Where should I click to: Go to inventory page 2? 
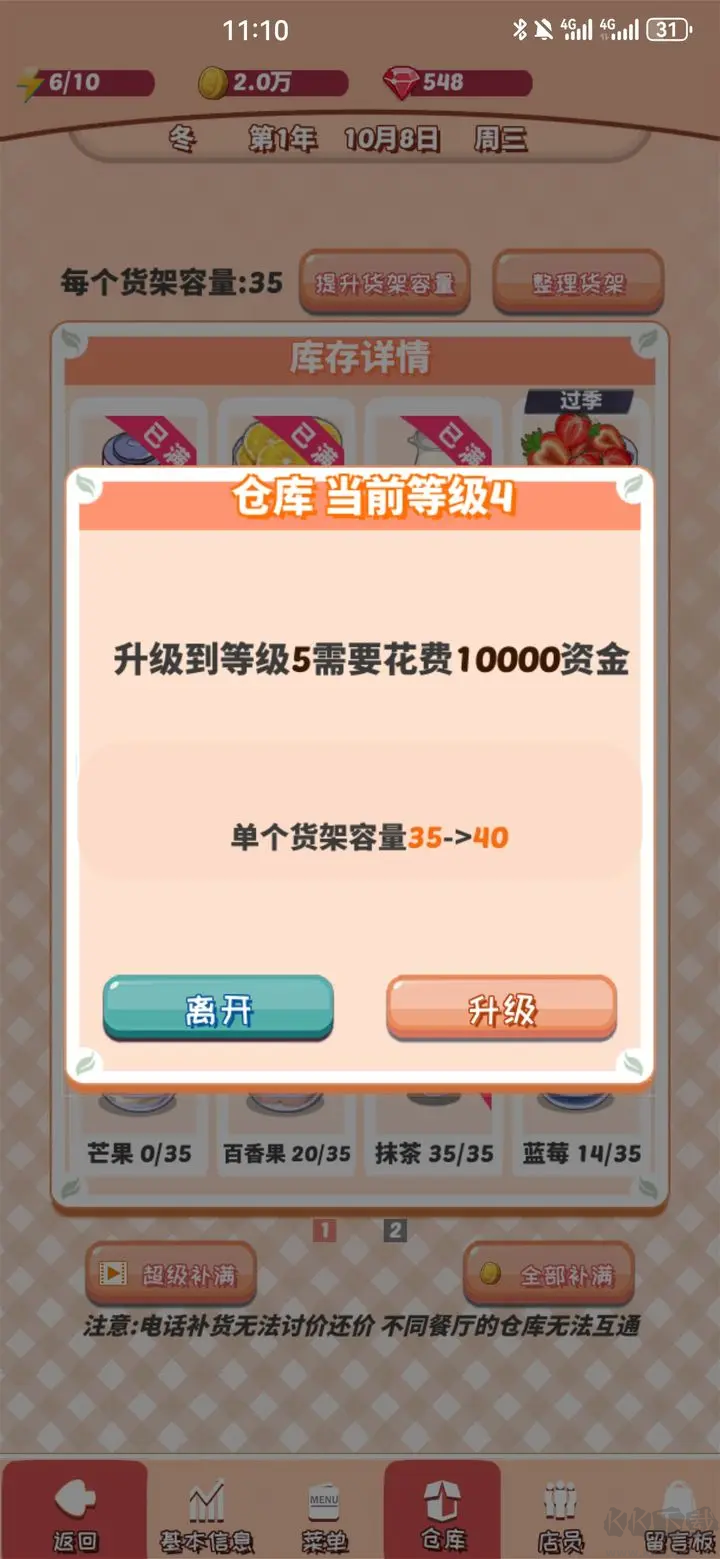(x=395, y=1230)
